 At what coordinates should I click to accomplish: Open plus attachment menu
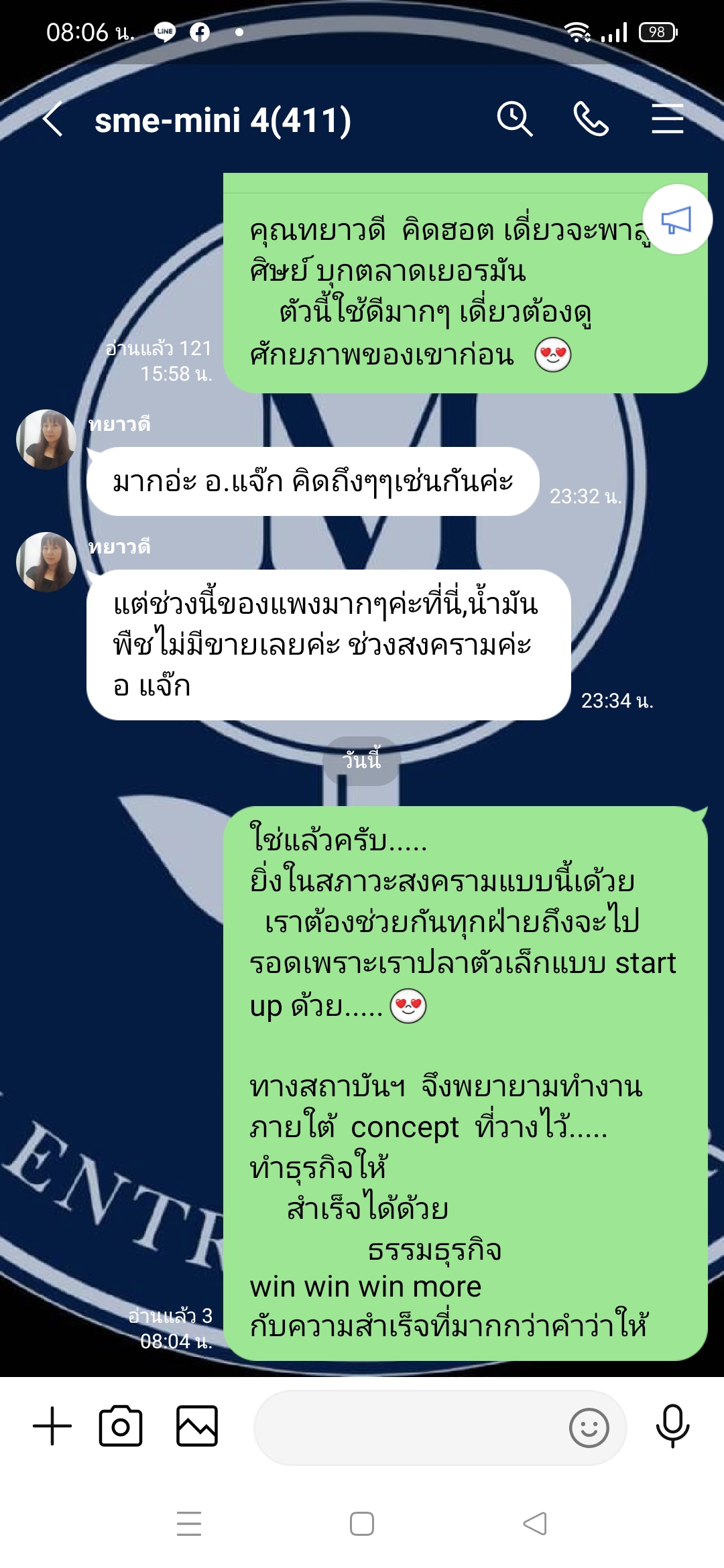pyautogui.click(x=52, y=1426)
